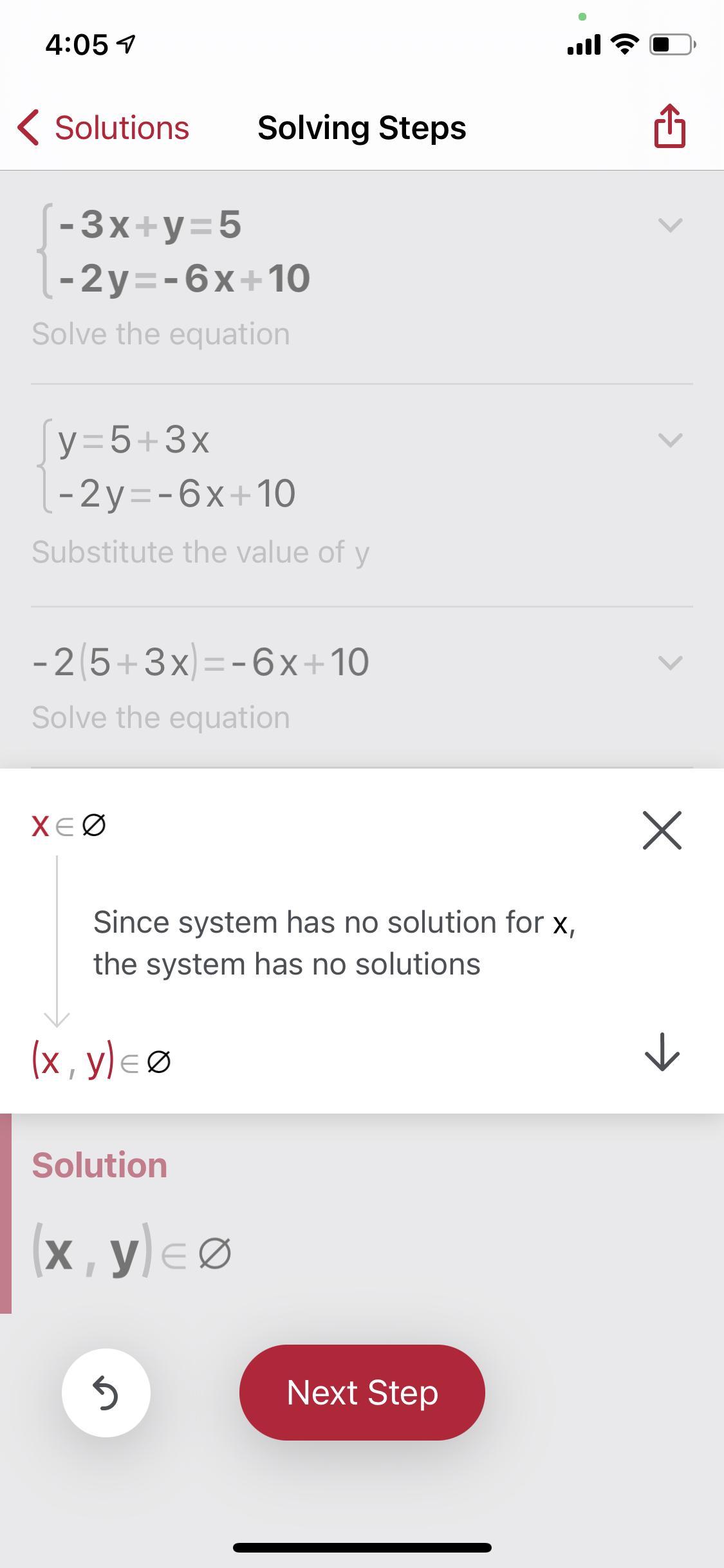Go back to Solutions
This screenshot has width=724, height=1568.
pyautogui.click(x=103, y=127)
